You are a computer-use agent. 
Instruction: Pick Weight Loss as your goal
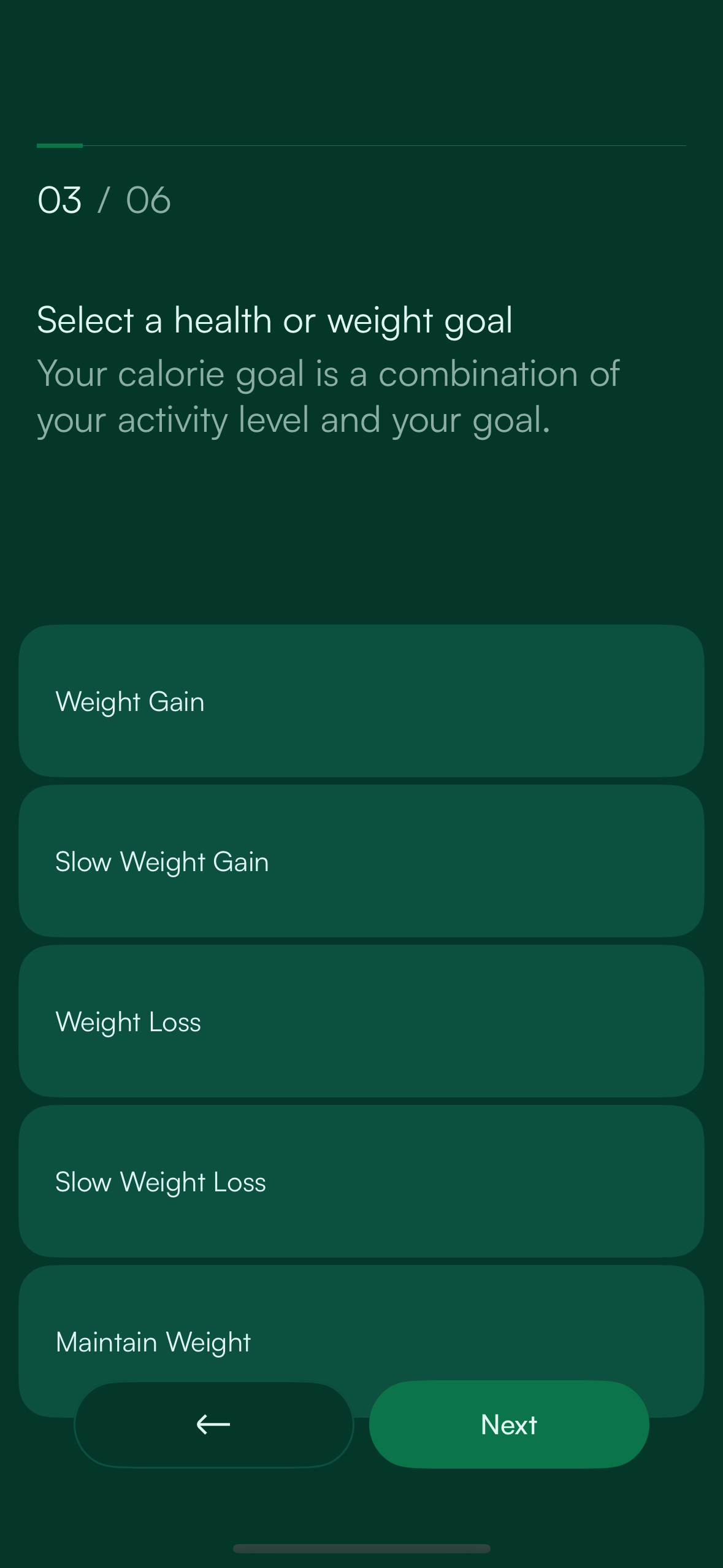click(361, 1021)
